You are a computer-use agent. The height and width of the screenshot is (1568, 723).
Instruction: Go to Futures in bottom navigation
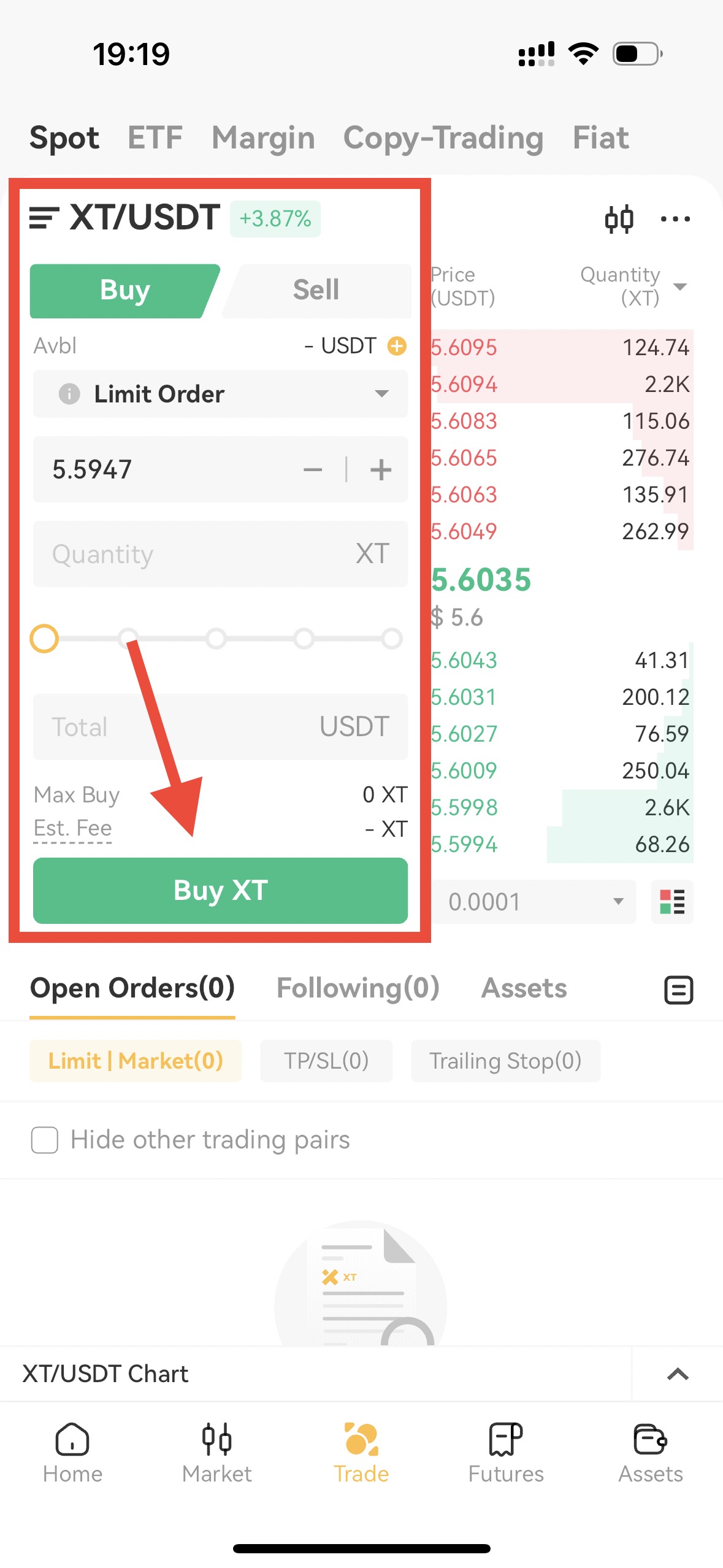(x=505, y=1451)
